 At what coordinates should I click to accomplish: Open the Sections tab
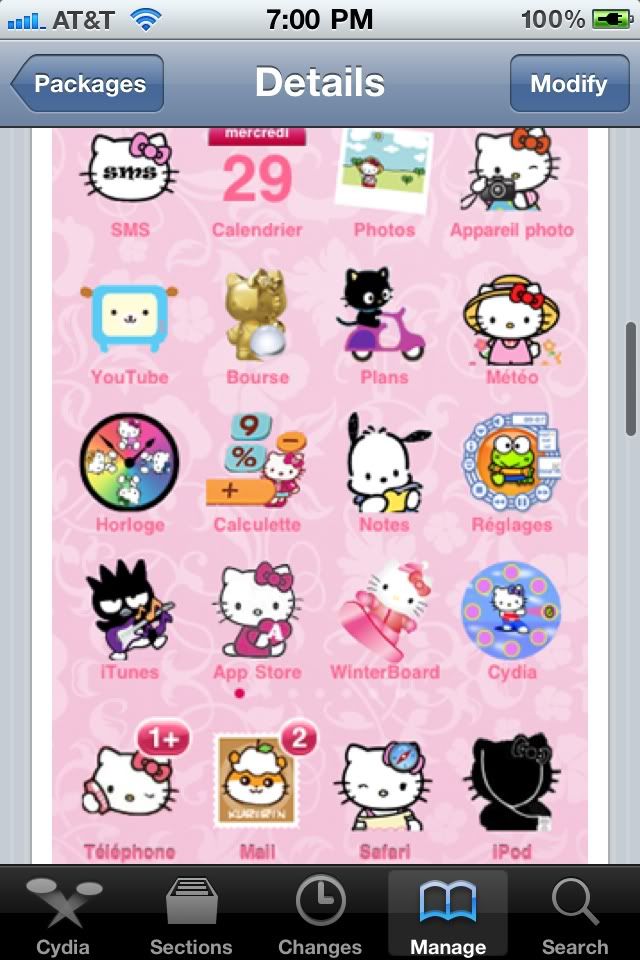[x=191, y=915]
